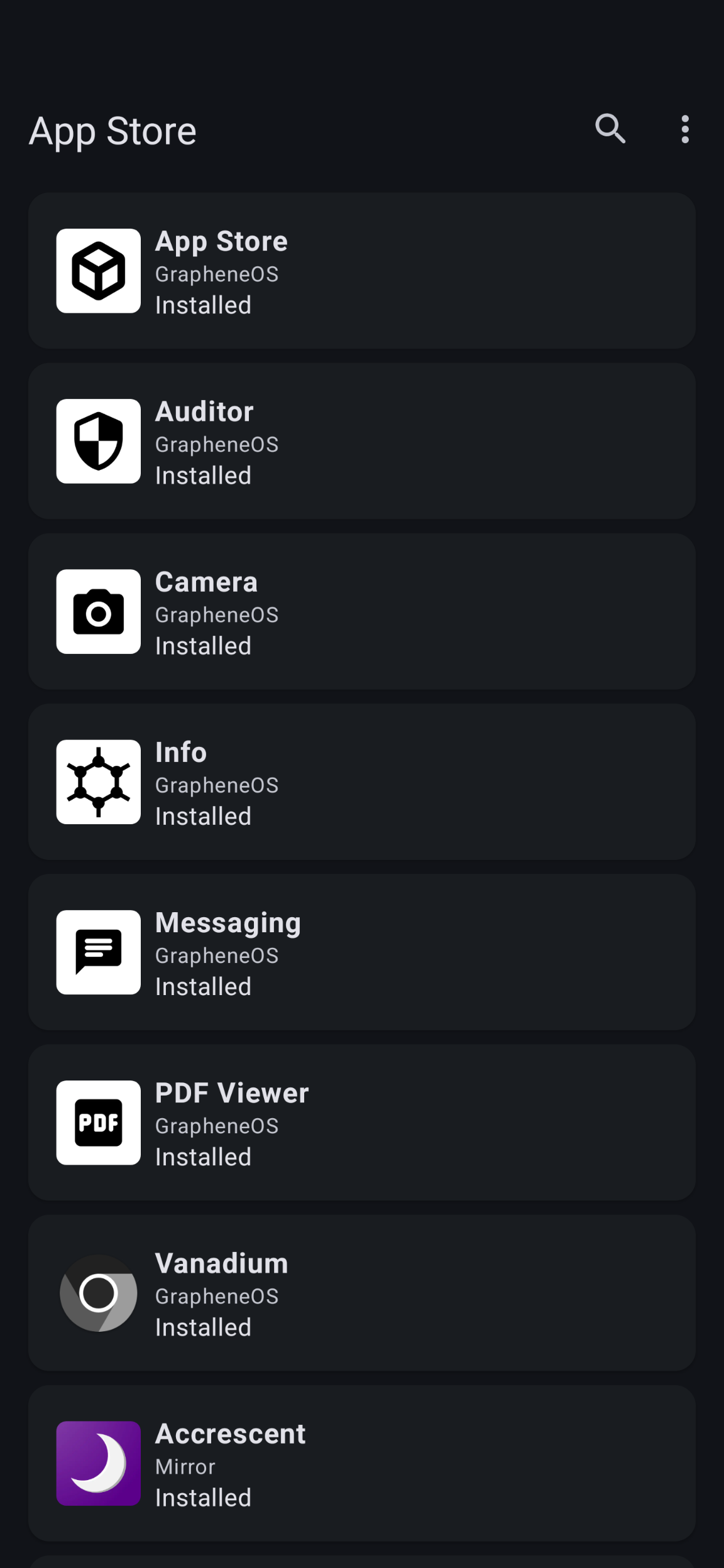Select the Auditor shield icon
Viewport: 724px width, 1568px height.
[x=98, y=442]
